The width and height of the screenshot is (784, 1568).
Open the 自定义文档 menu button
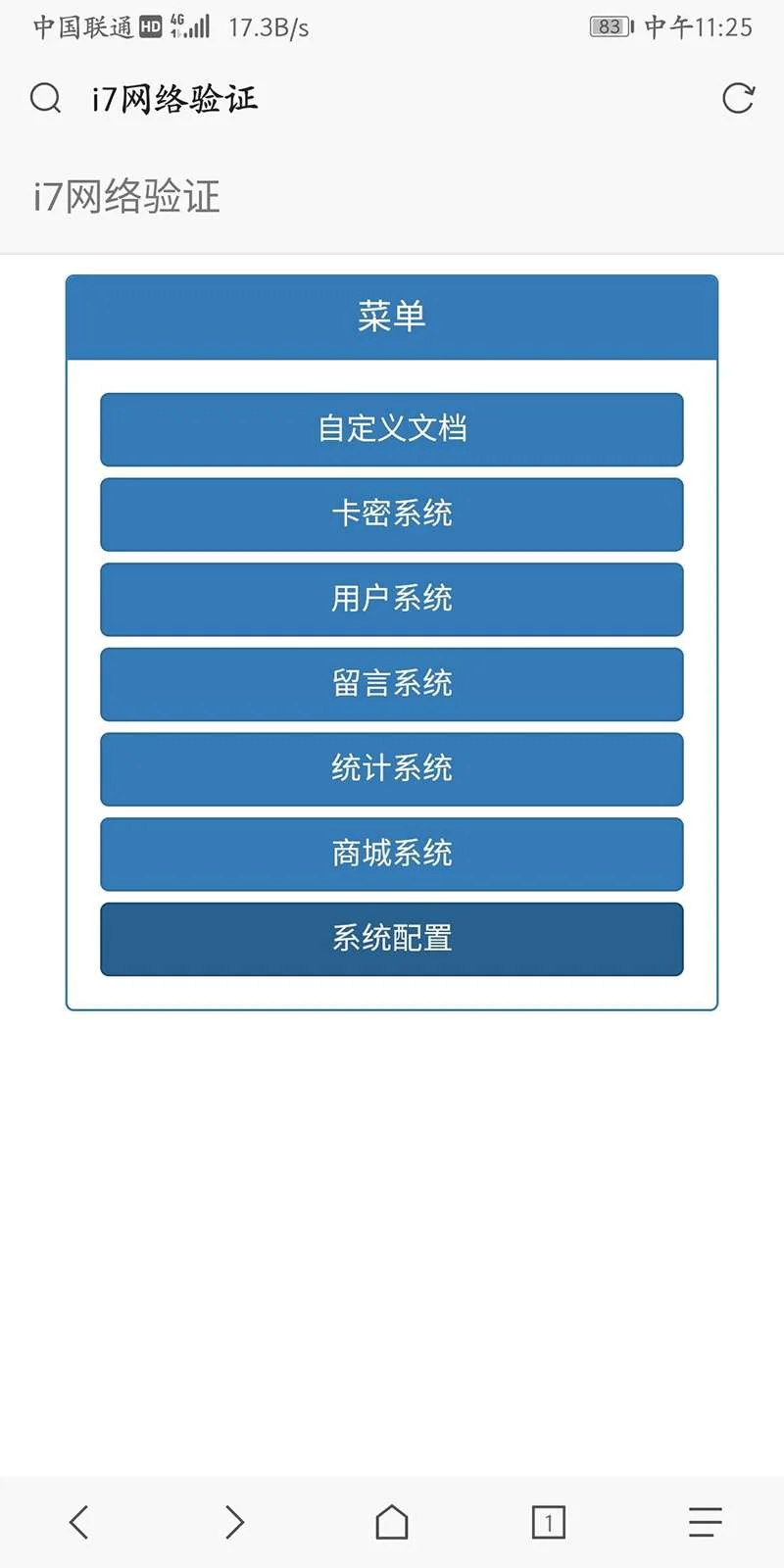[x=392, y=429]
